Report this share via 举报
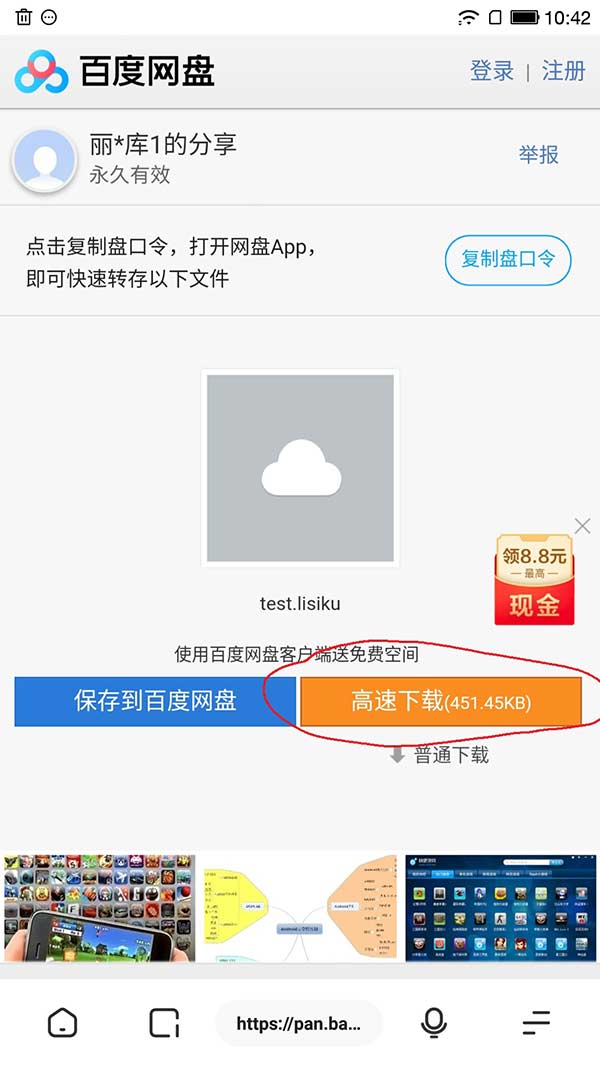This screenshot has height=1067, width=600. [x=538, y=154]
